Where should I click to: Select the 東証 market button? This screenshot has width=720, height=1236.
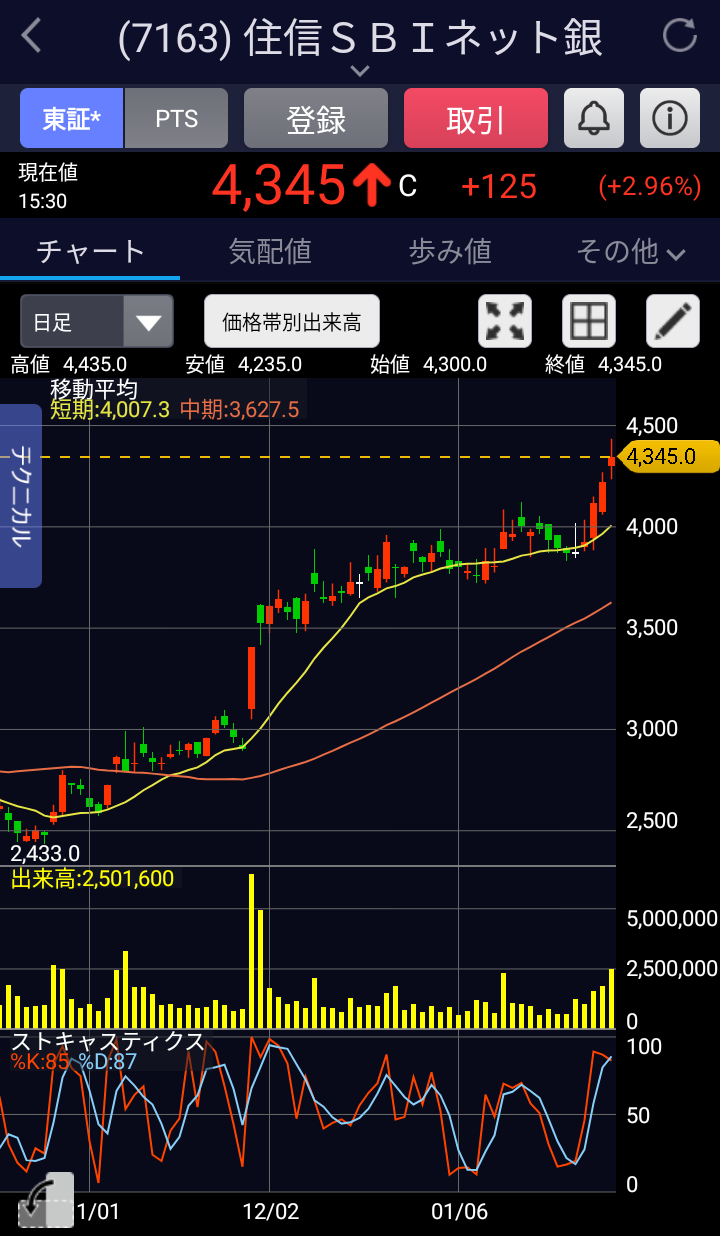[72, 119]
